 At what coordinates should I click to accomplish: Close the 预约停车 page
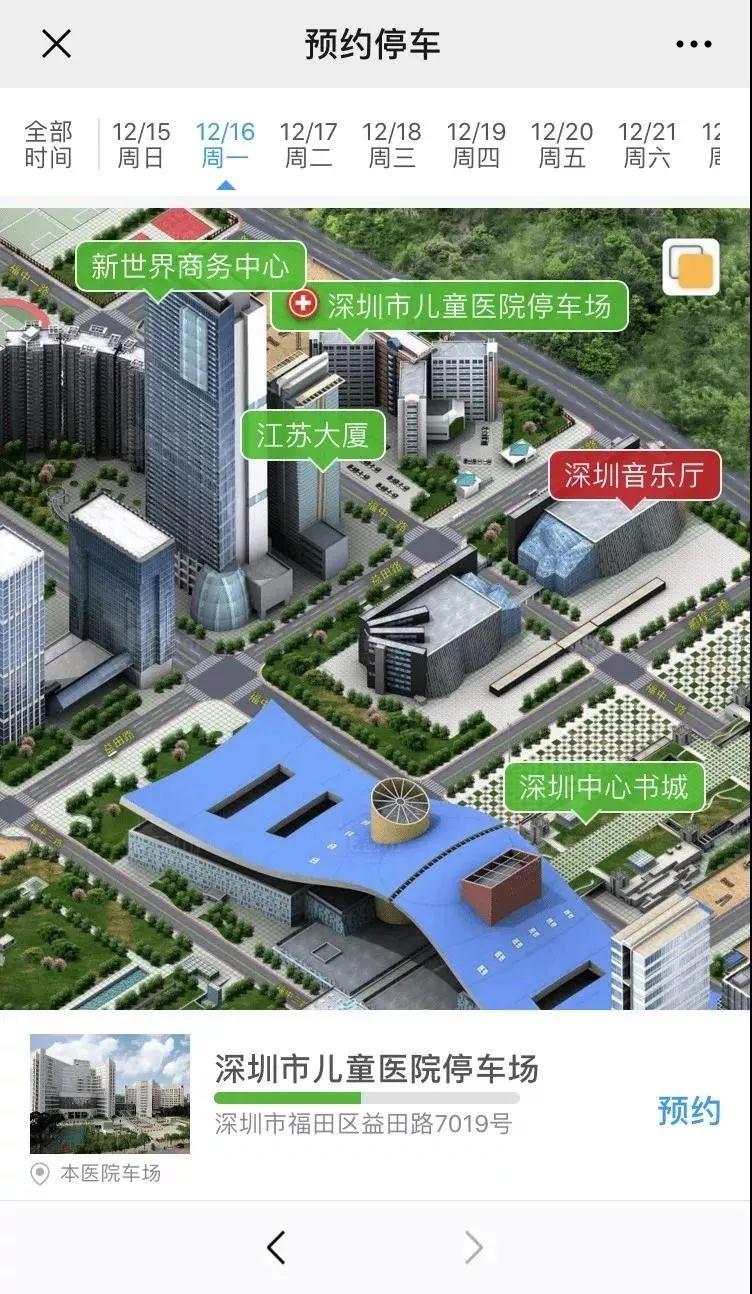click(56, 44)
